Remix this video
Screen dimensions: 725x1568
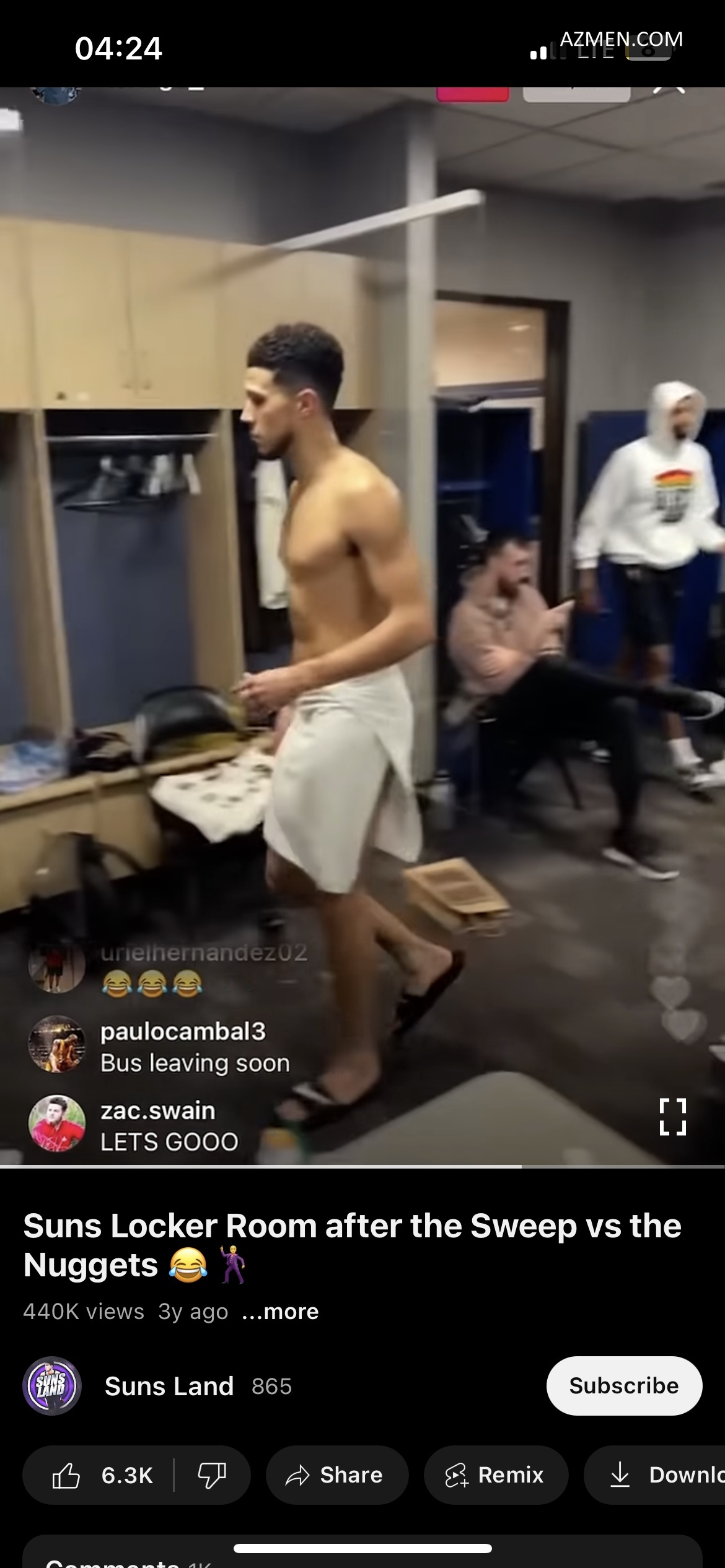pyautogui.click(x=495, y=1475)
